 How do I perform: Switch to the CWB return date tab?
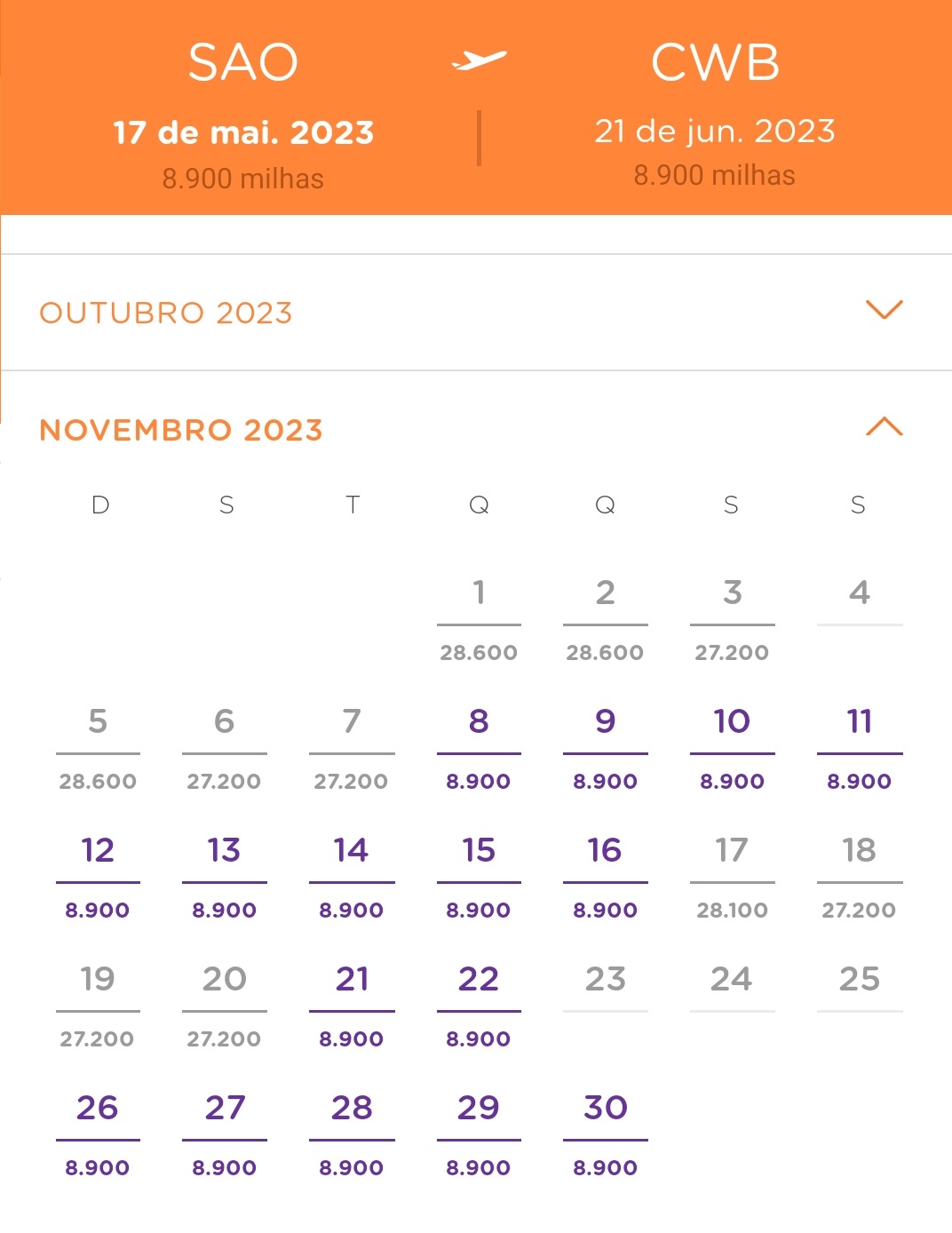pos(715,115)
